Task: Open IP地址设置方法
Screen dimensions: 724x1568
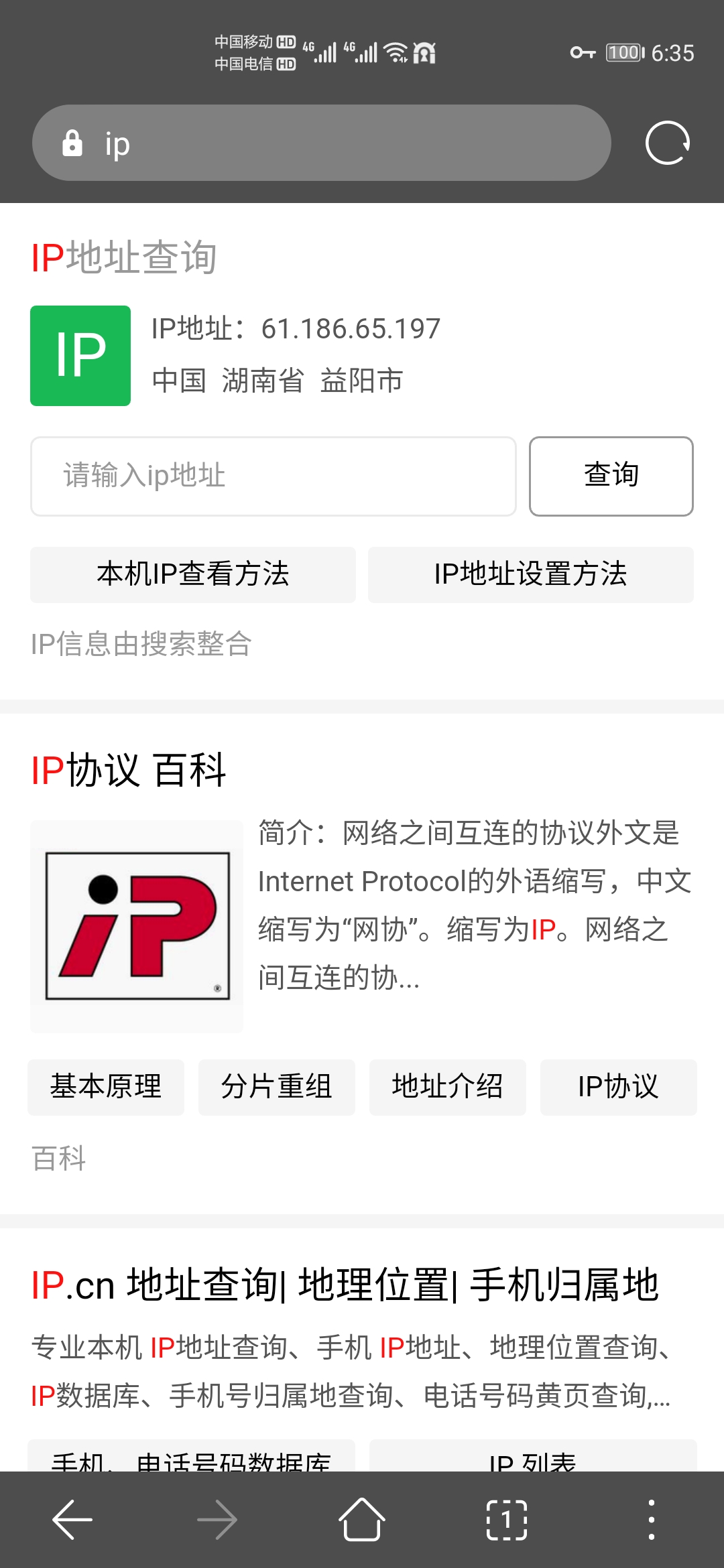Action: coord(530,574)
